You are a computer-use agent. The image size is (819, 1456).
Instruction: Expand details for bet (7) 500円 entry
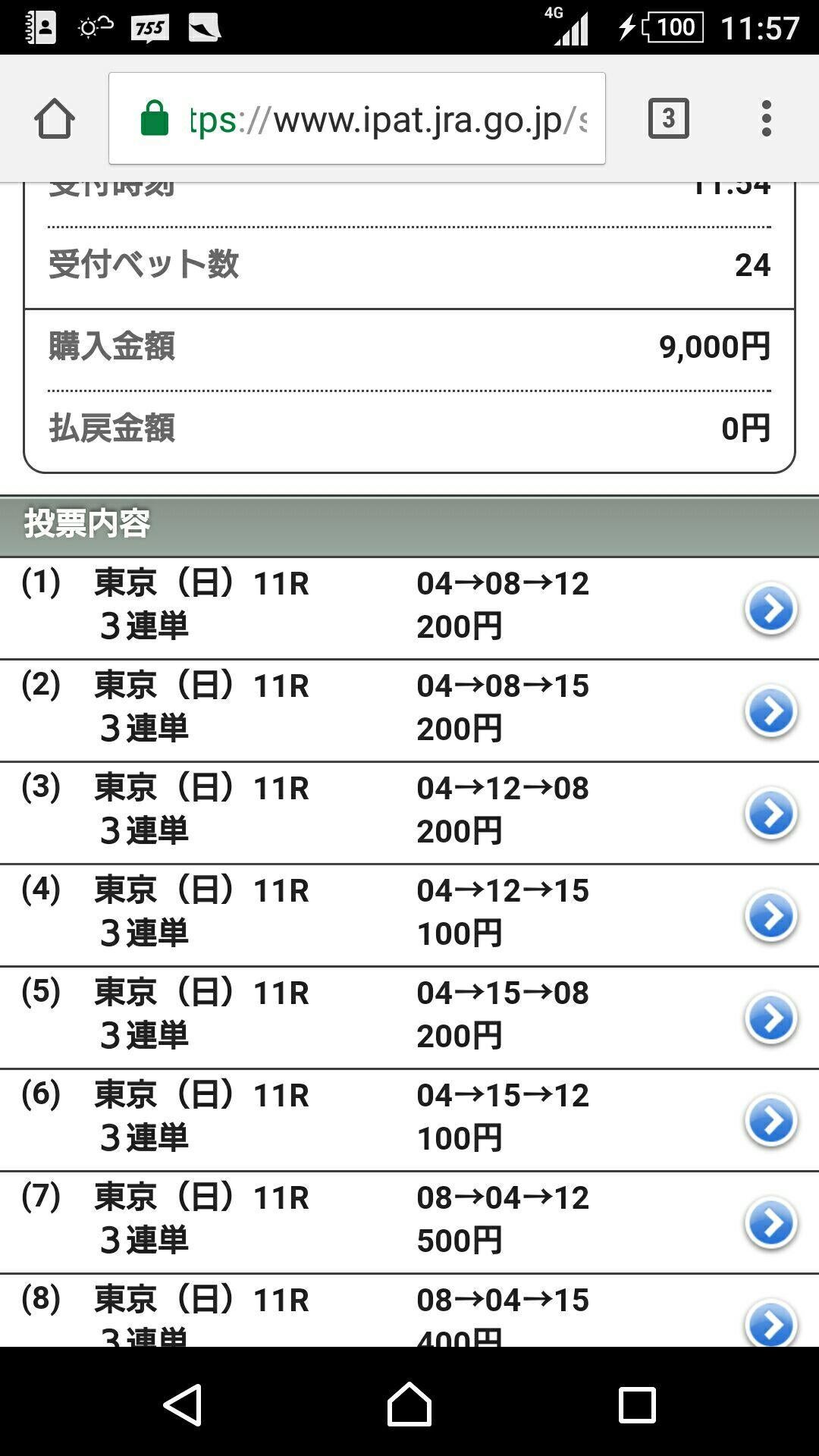[x=770, y=1222]
